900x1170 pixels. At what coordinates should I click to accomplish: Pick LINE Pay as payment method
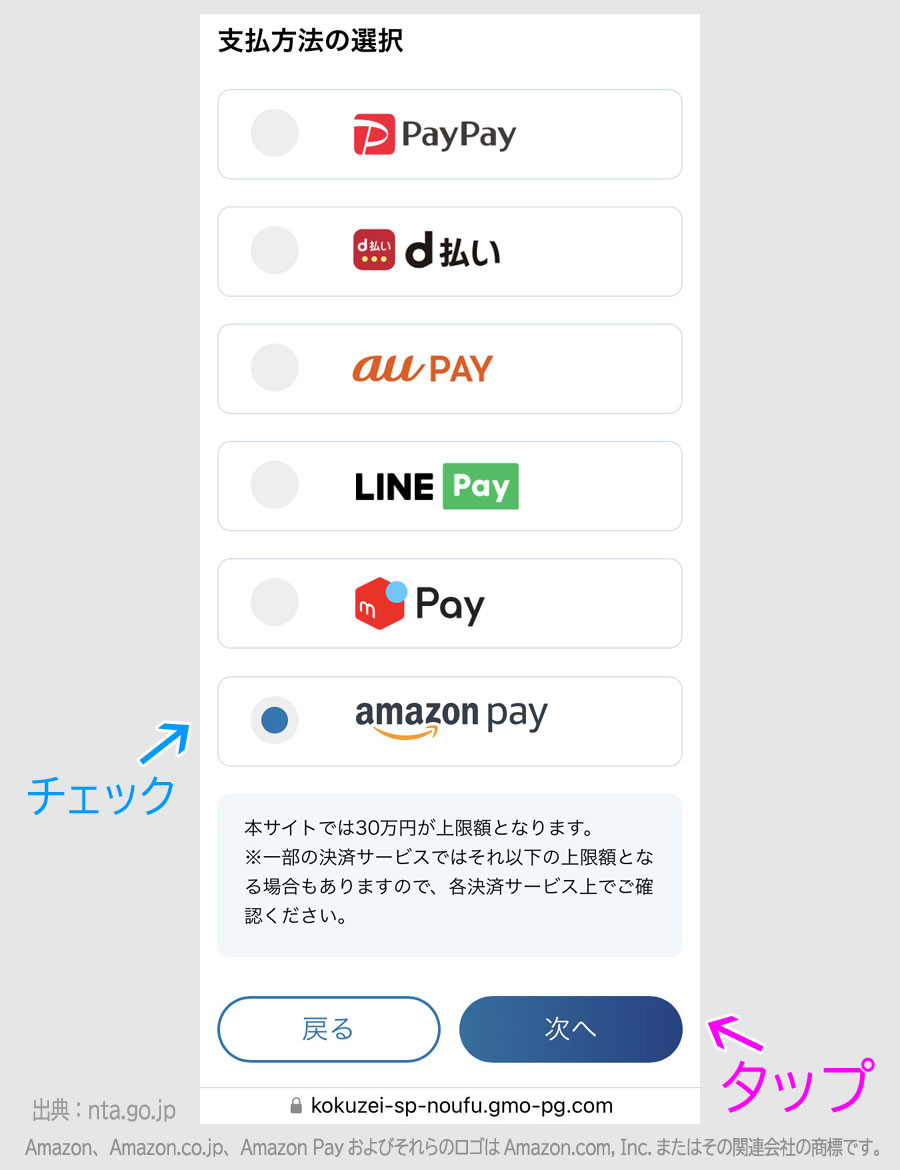point(274,486)
